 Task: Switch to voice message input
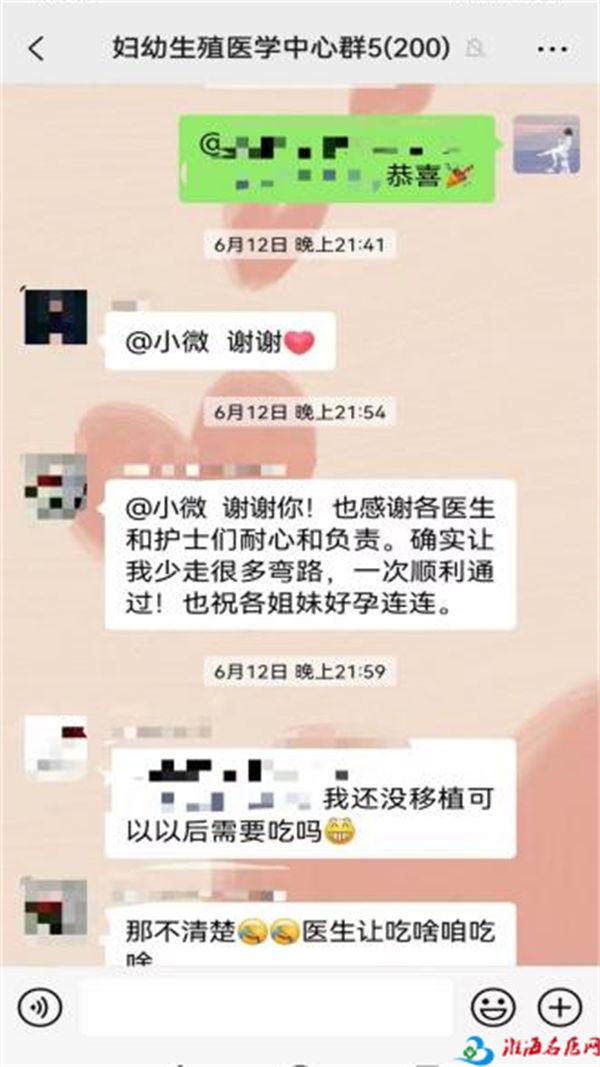(x=40, y=1006)
